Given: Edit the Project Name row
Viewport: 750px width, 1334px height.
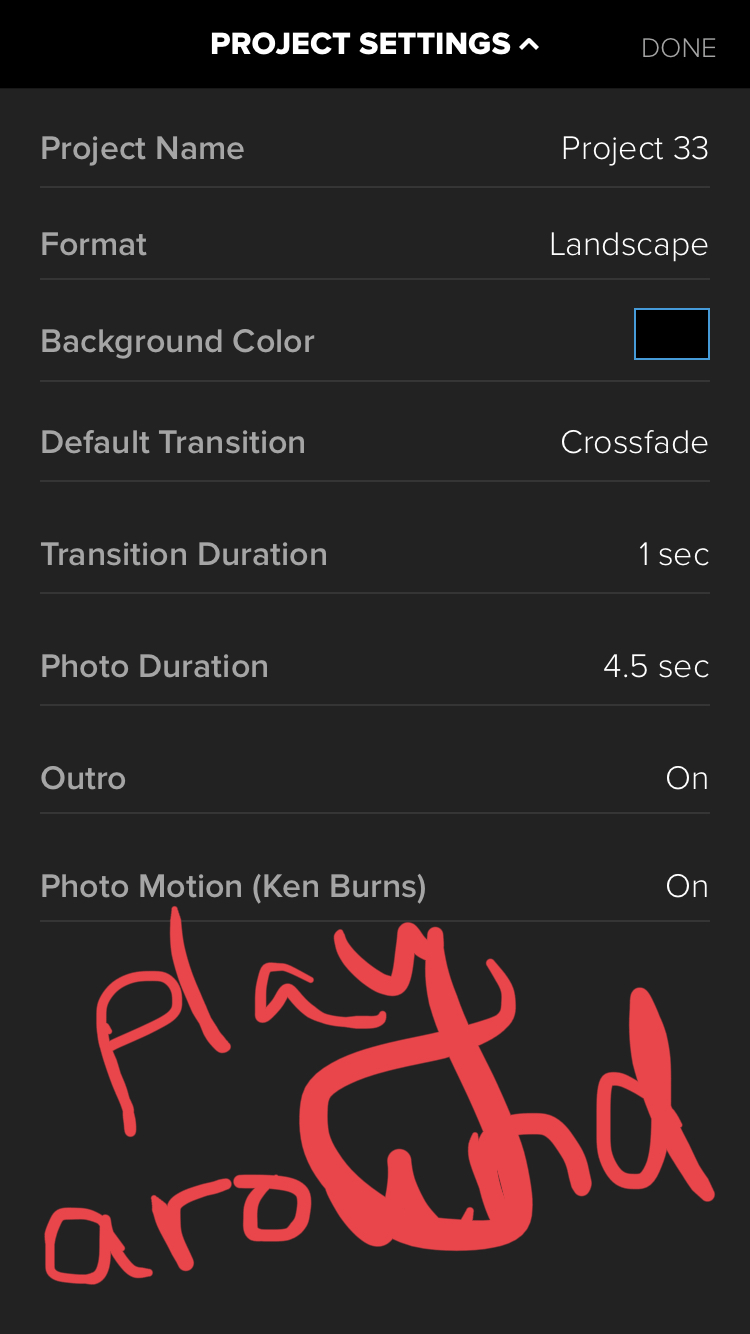Looking at the screenshot, I should [x=634, y=148].
